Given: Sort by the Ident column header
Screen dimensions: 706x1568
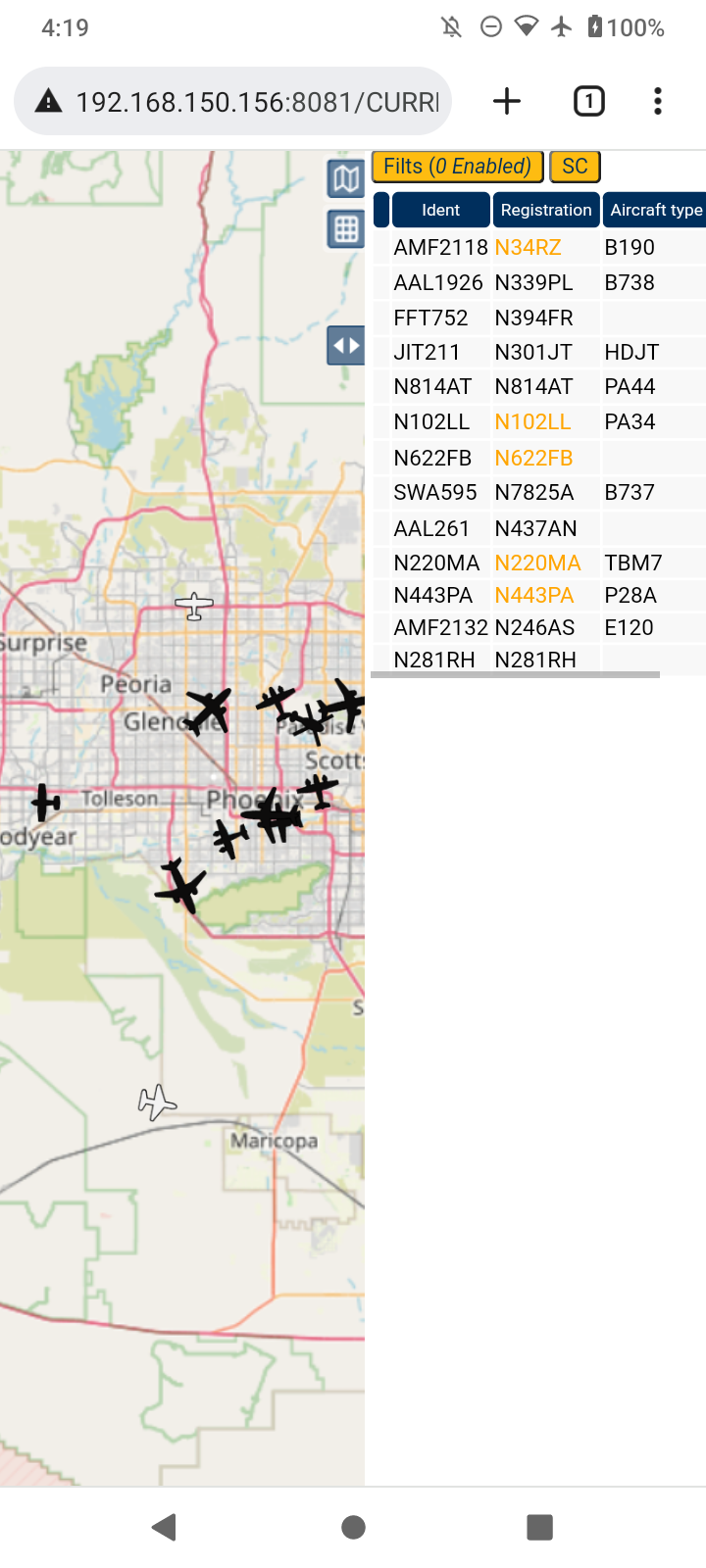Looking at the screenshot, I should click(x=440, y=210).
